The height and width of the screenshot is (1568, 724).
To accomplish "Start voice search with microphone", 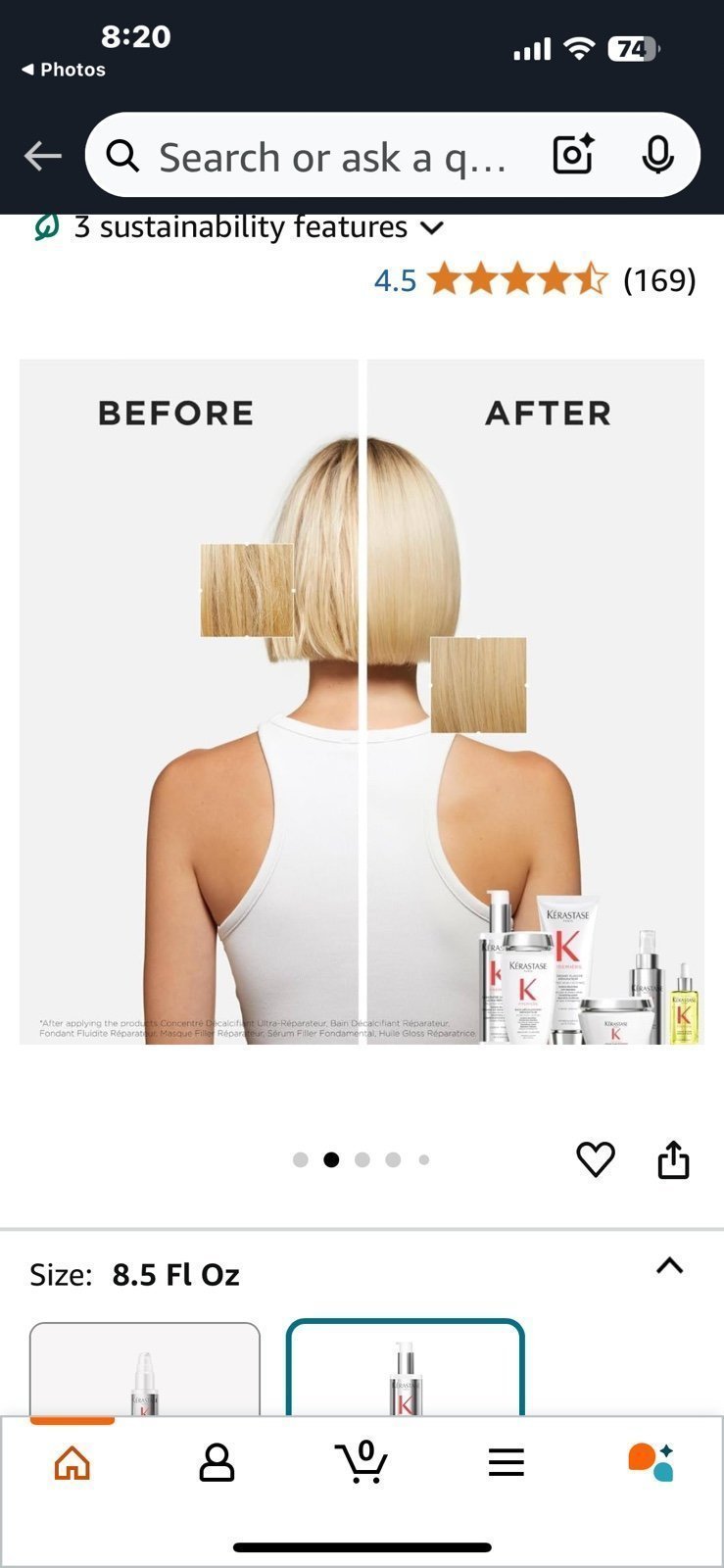I will pyautogui.click(x=657, y=155).
